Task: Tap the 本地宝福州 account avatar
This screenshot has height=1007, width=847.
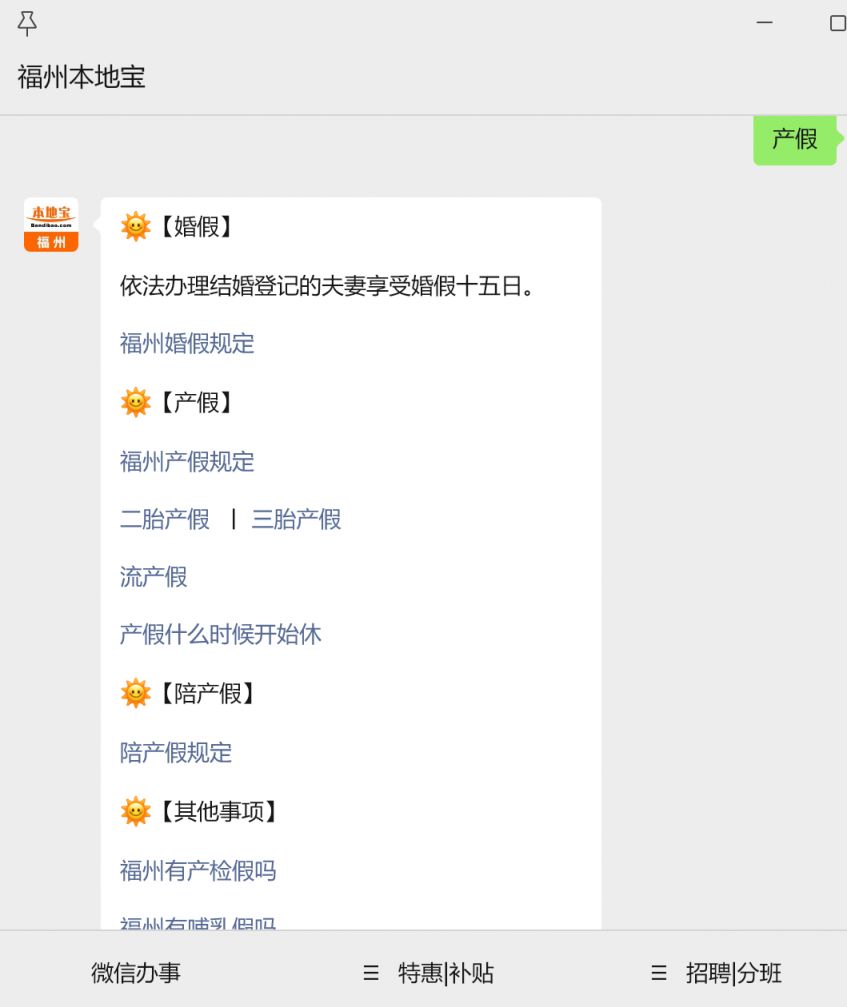Action: 51,225
